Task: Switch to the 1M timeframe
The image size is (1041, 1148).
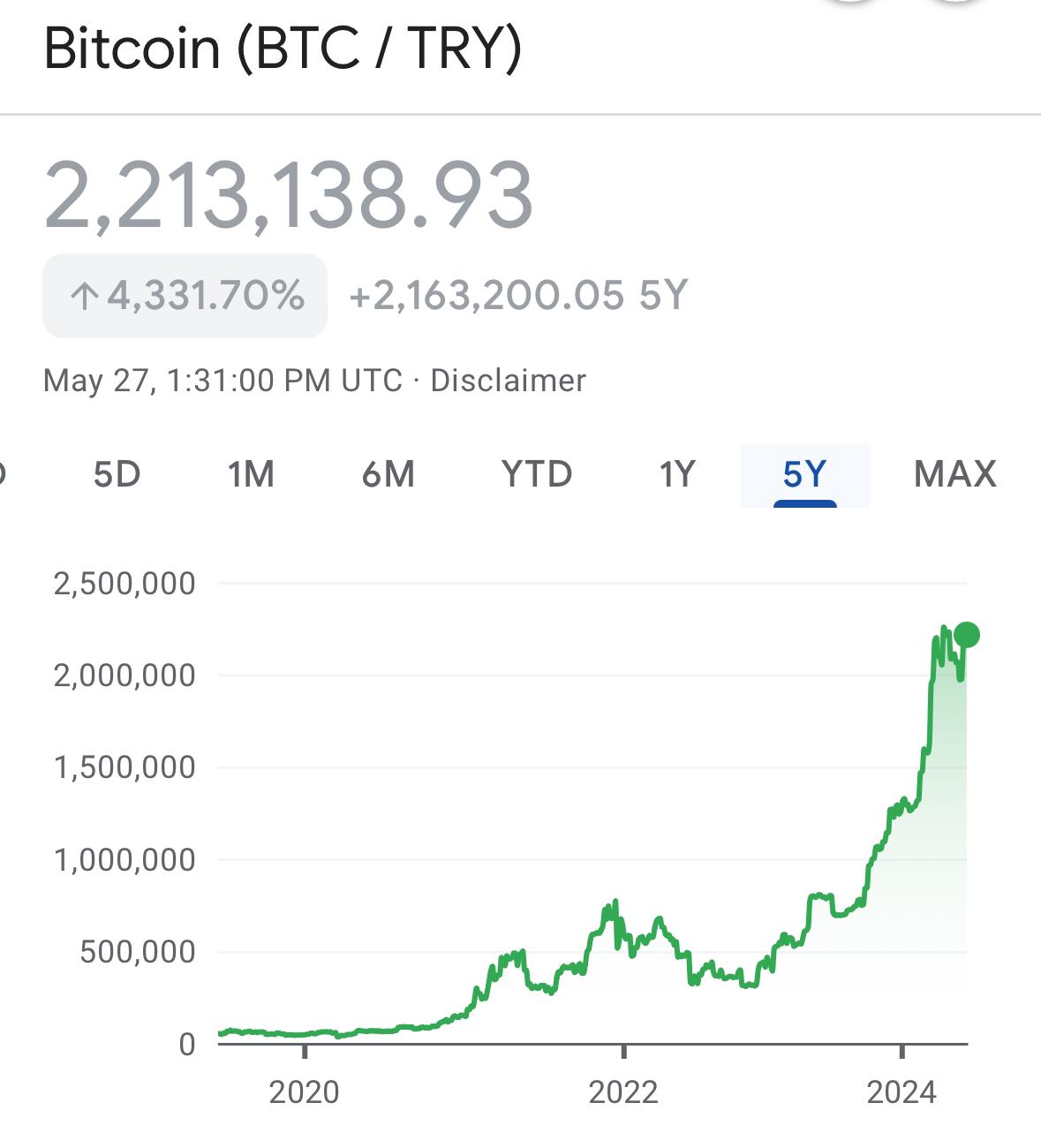Action: [x=249, y=474]
